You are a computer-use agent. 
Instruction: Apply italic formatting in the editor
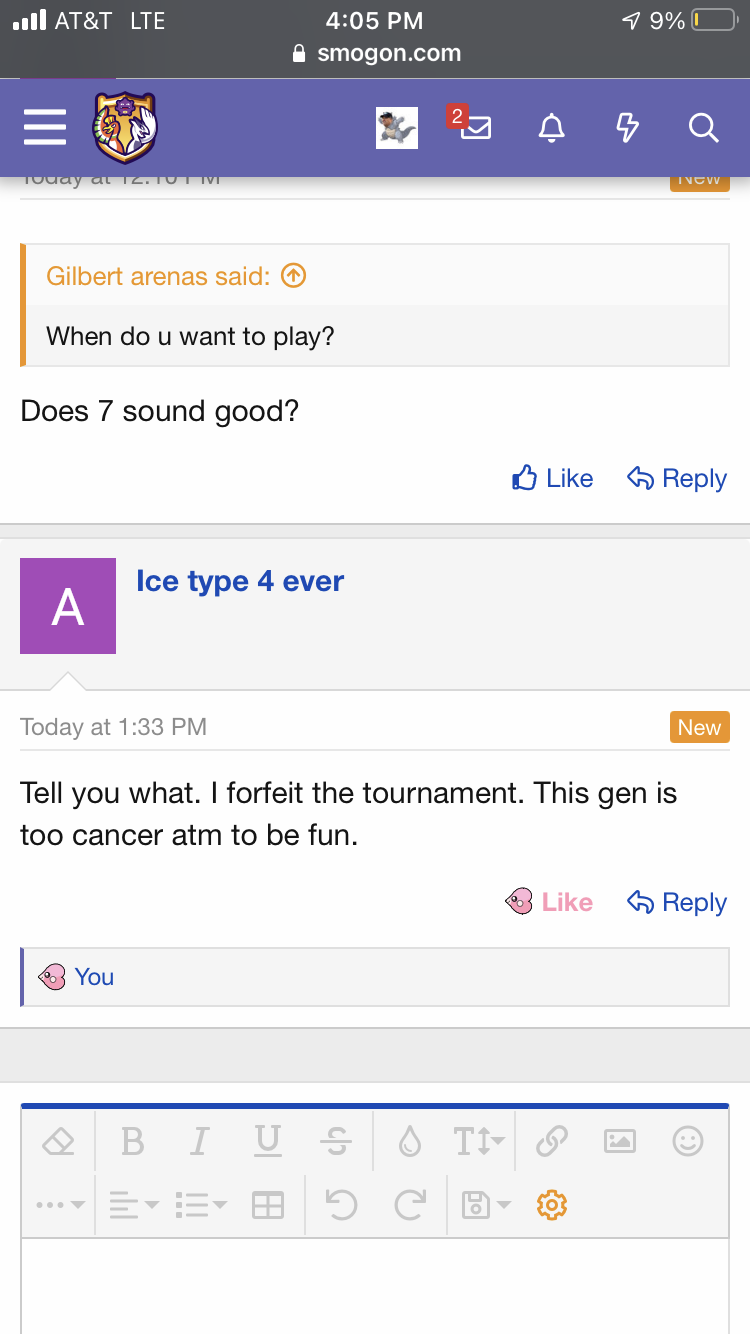[x=200, y=1141]
